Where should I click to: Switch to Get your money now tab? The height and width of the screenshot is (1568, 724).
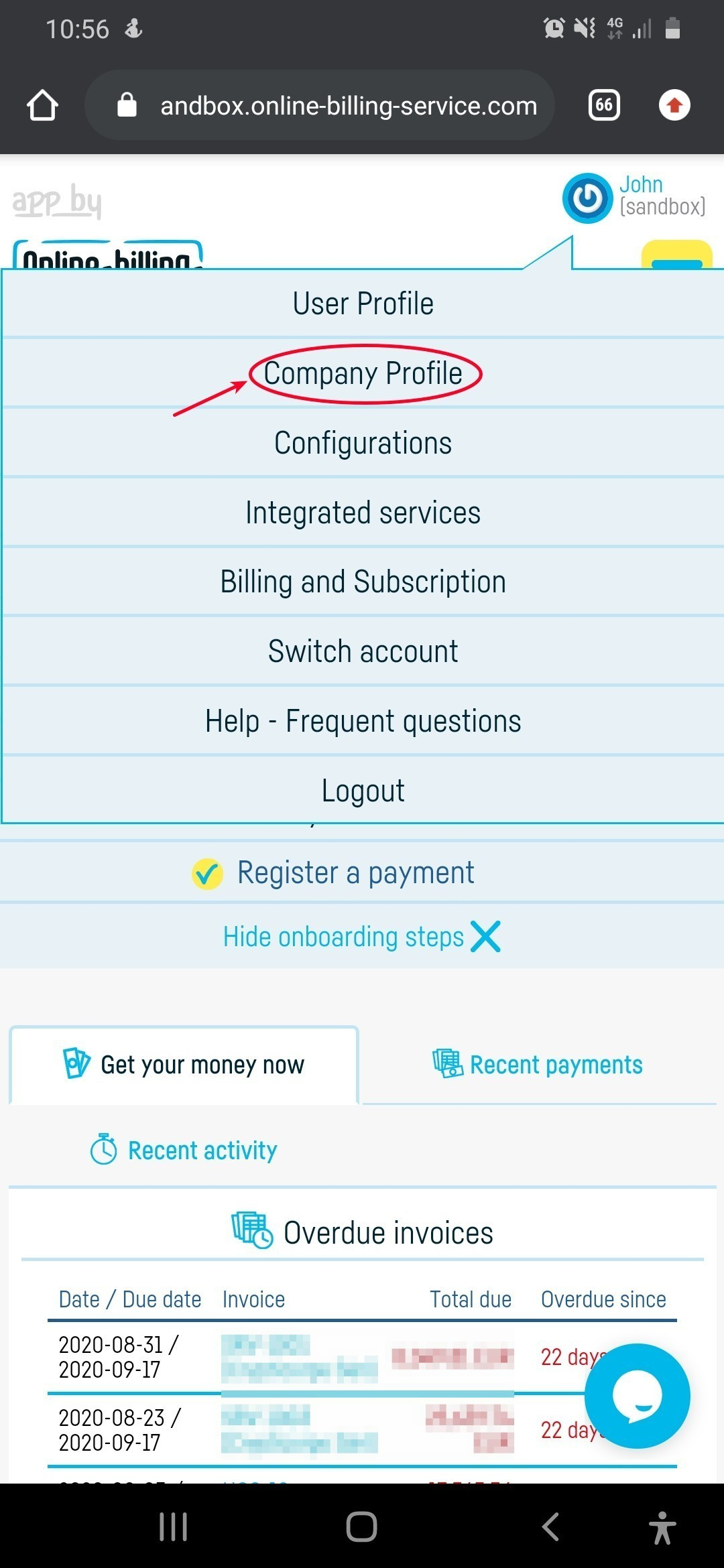click(184, 1065)
